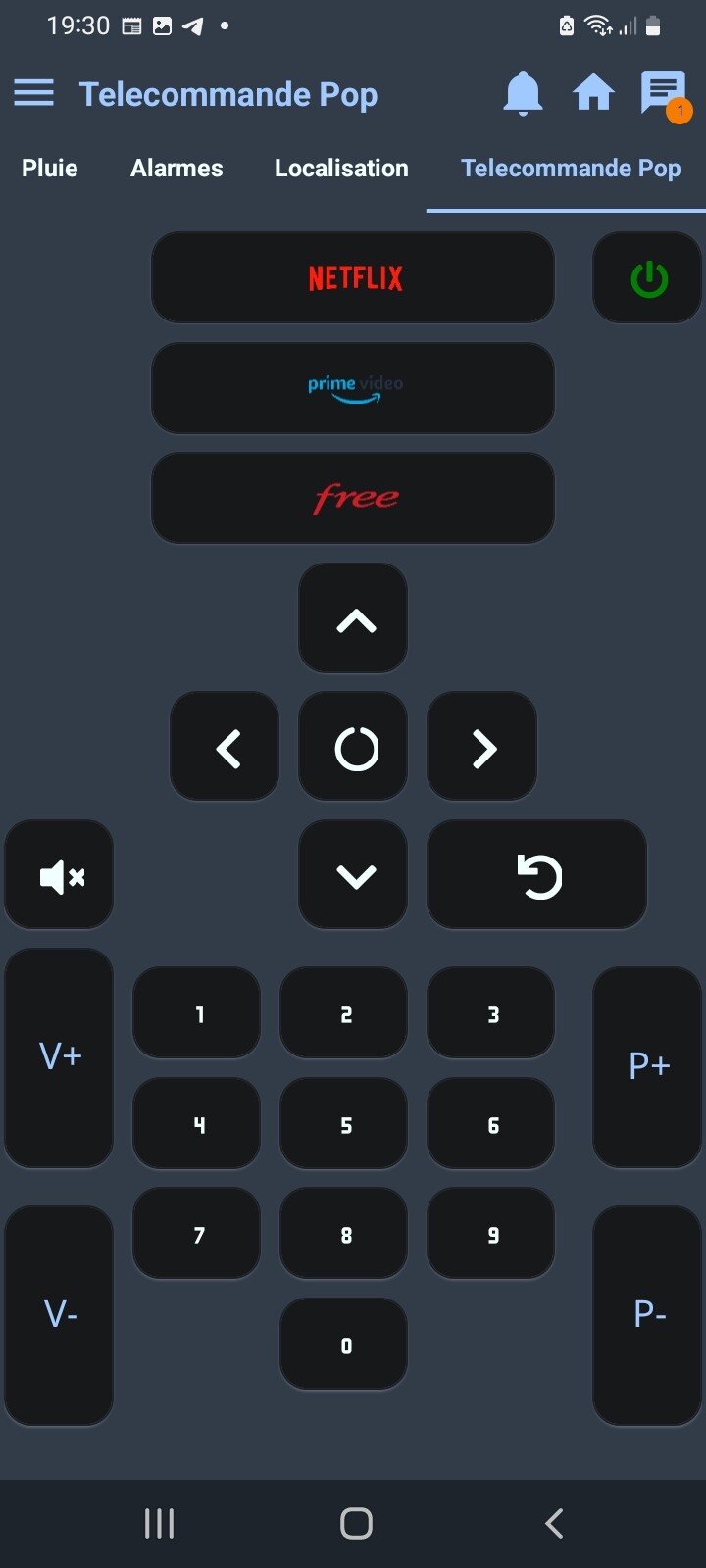Tap the red Free button

click(353, 498)
